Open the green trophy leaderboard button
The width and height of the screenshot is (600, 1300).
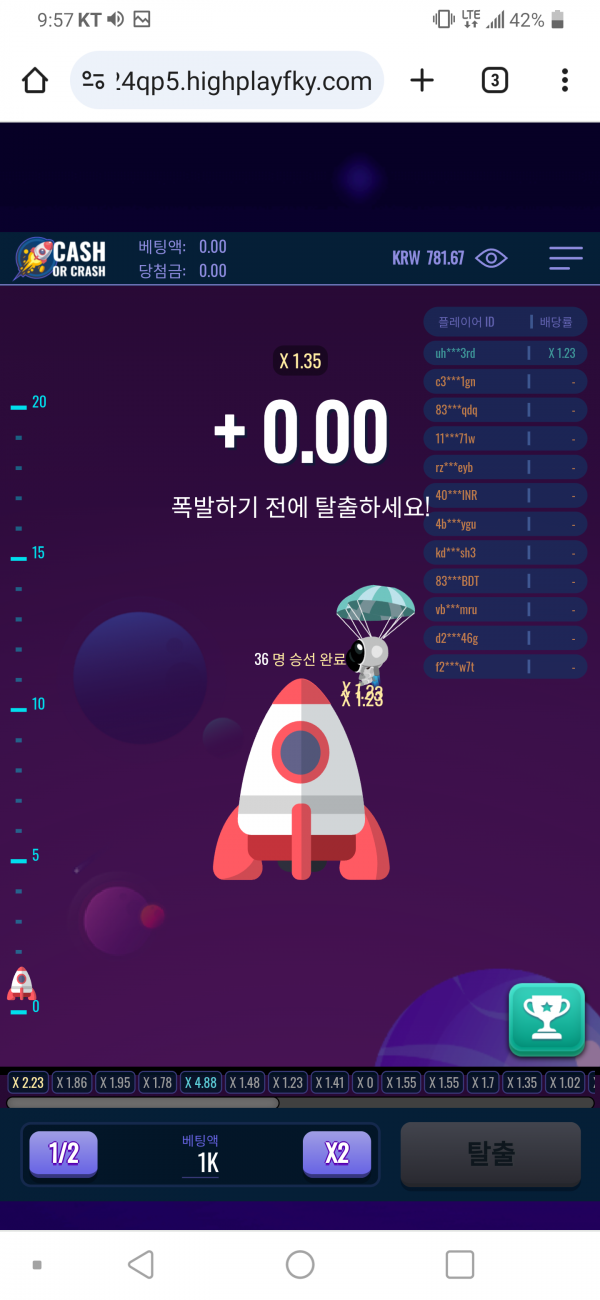[x=547, y=1019]
